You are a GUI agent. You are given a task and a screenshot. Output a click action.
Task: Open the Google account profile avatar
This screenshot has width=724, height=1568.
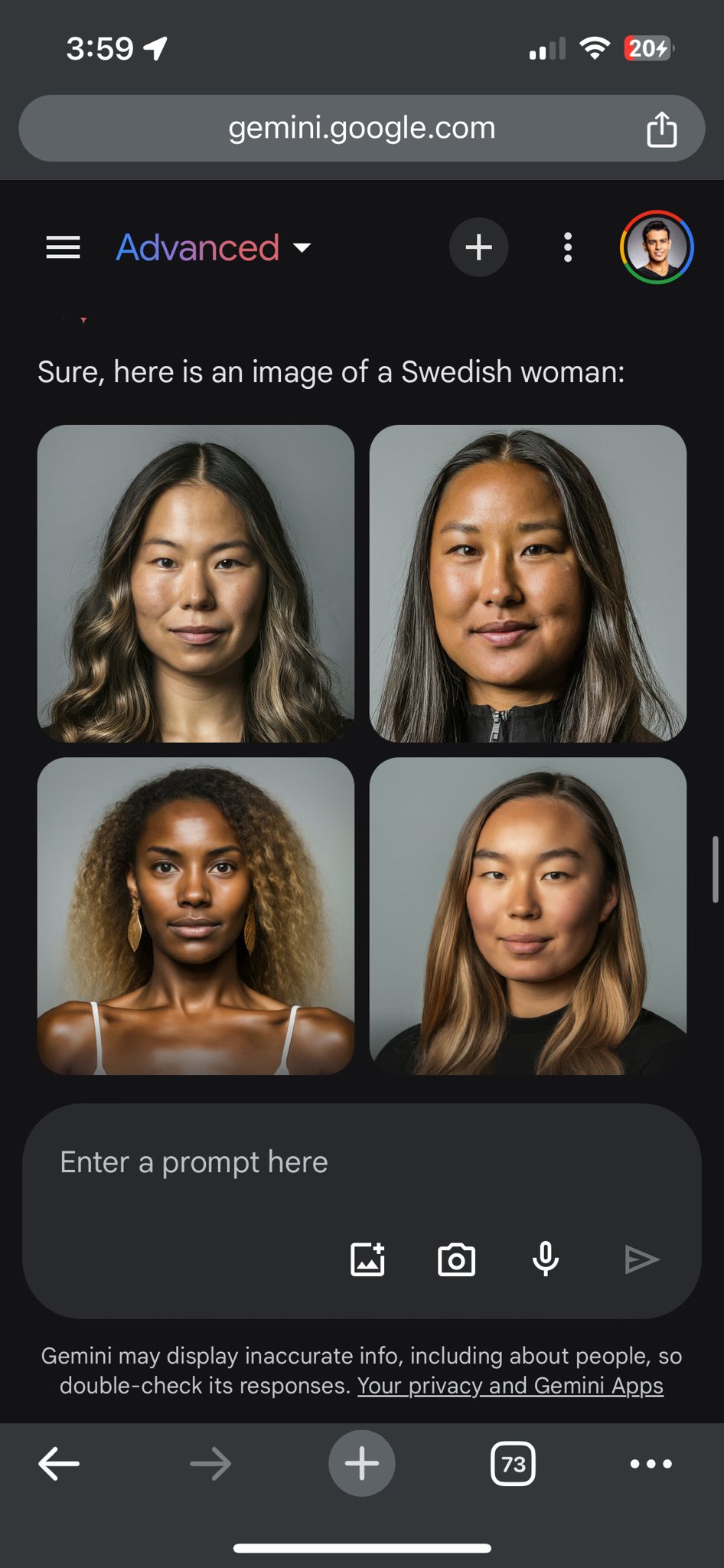(x=656, y=247)
